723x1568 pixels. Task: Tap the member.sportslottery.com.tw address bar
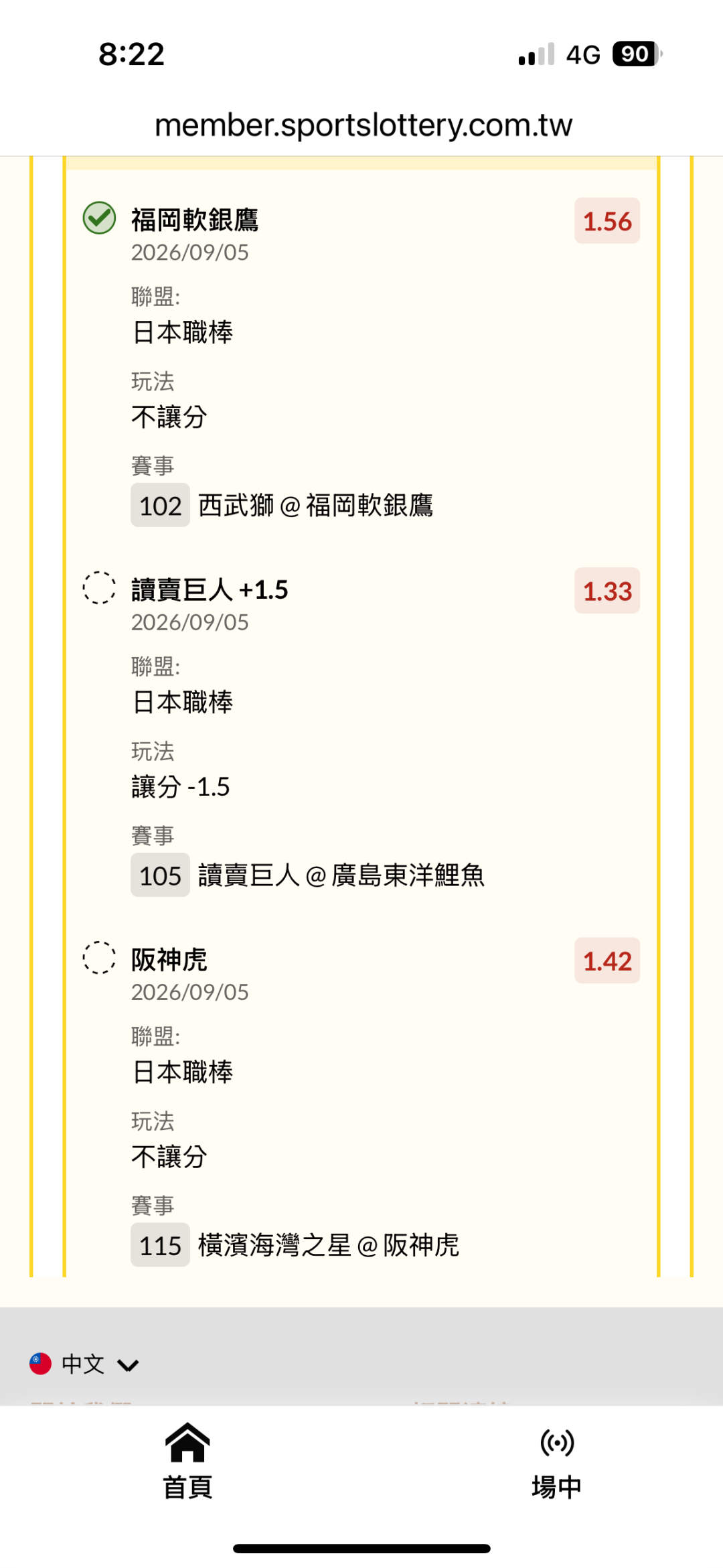coord(364,125)
